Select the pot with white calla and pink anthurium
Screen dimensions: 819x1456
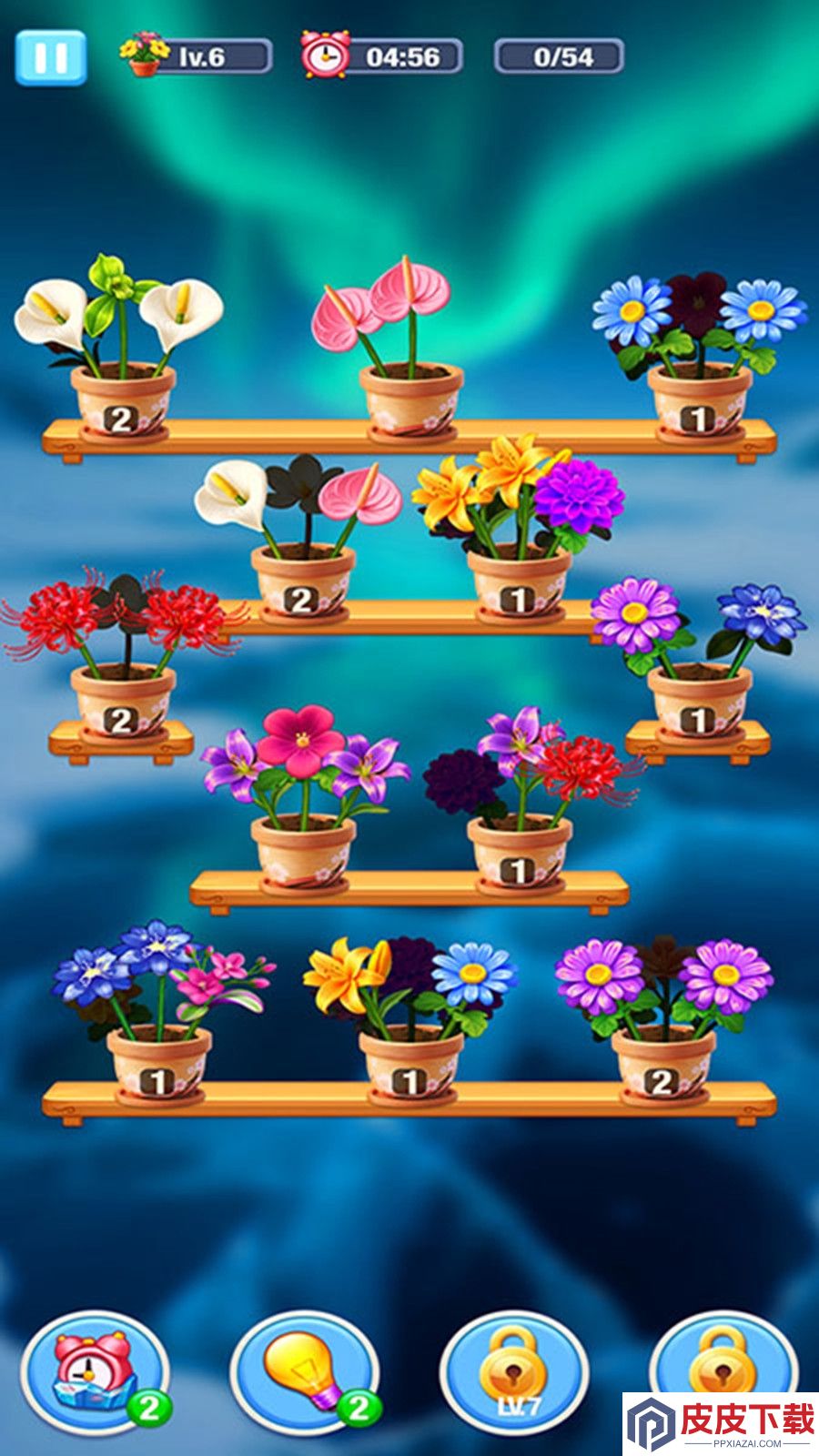tap(301, 539)
